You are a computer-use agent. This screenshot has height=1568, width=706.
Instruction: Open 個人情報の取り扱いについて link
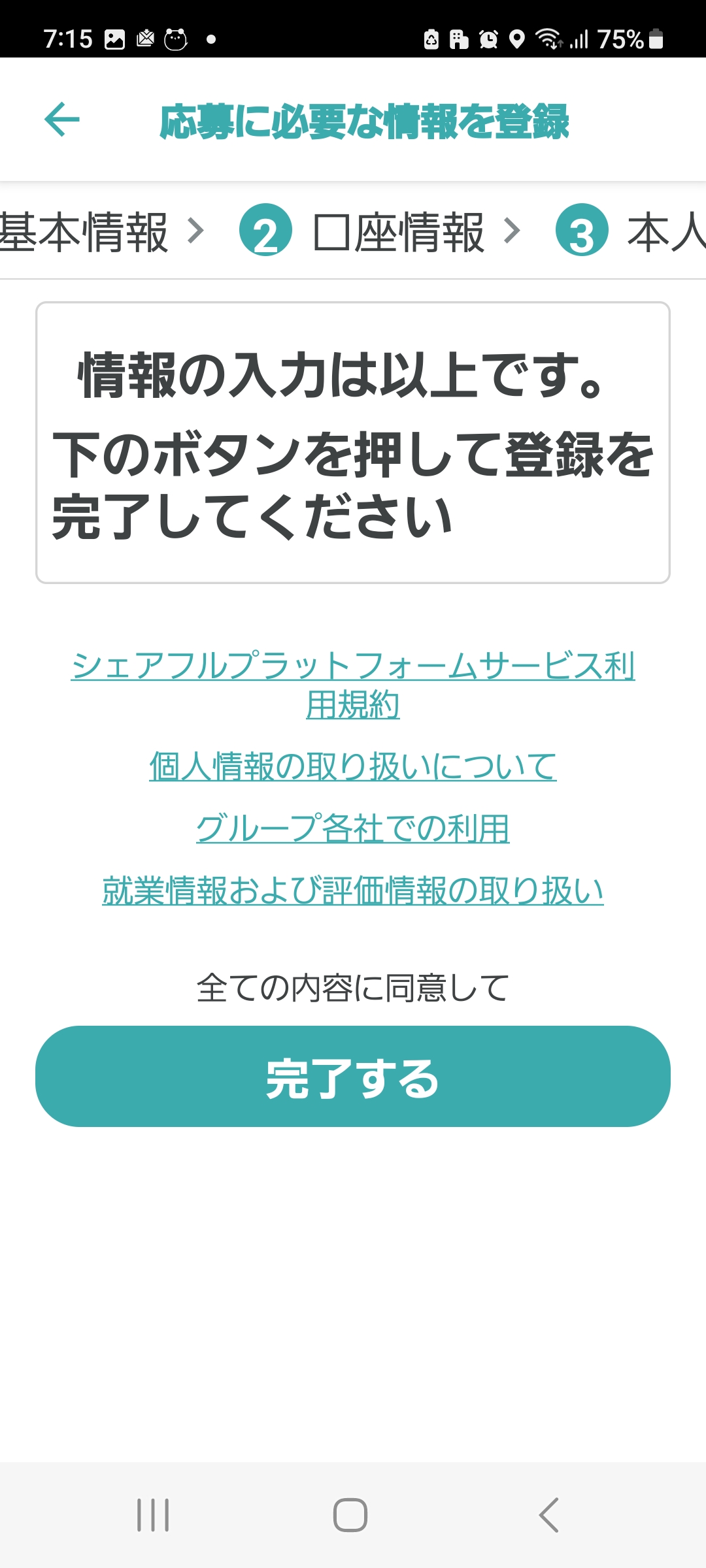pos(353,766)
